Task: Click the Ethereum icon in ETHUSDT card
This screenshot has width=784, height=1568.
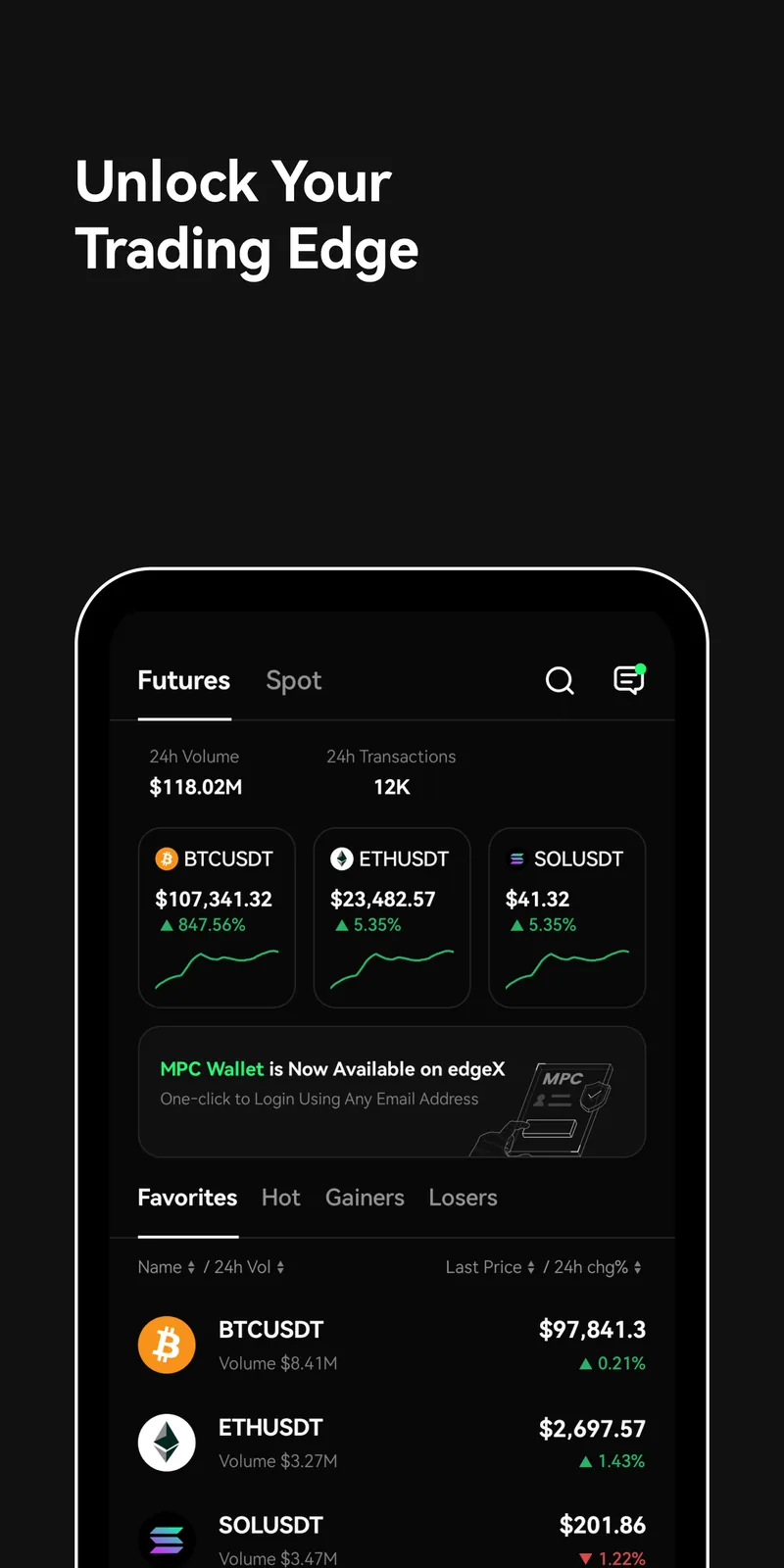Action: pos(341,858)
